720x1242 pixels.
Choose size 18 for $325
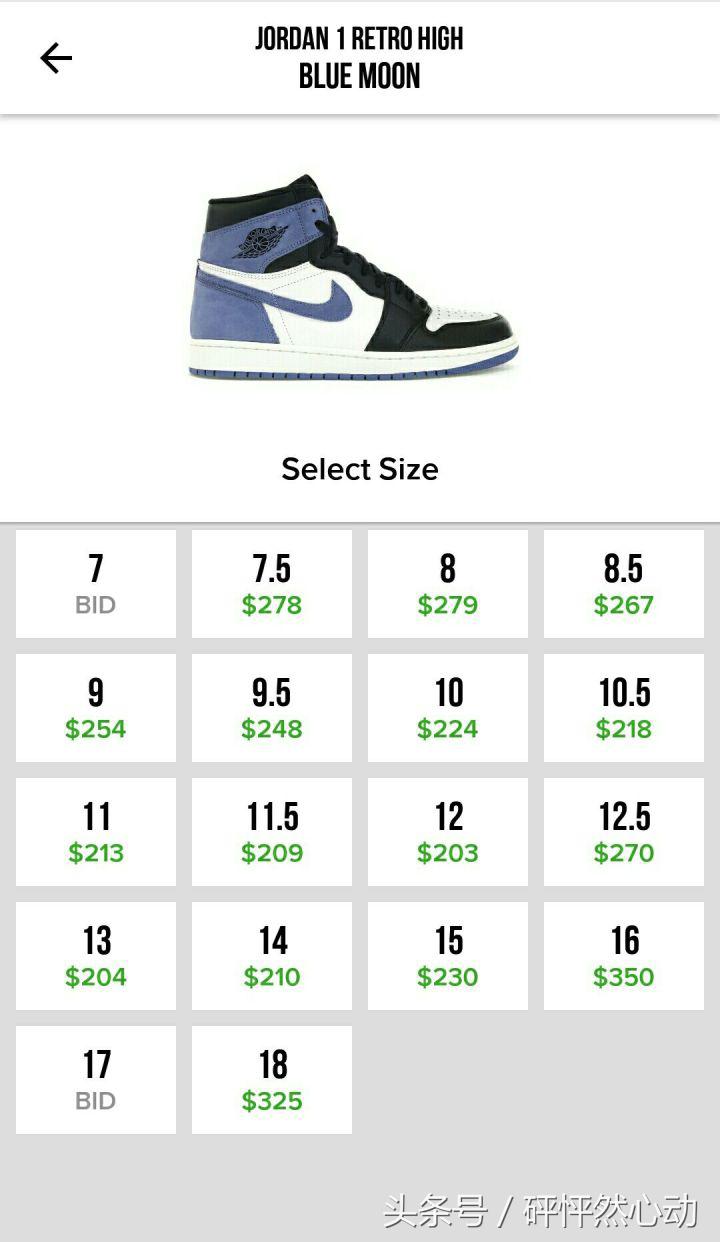pos(272,1080)
